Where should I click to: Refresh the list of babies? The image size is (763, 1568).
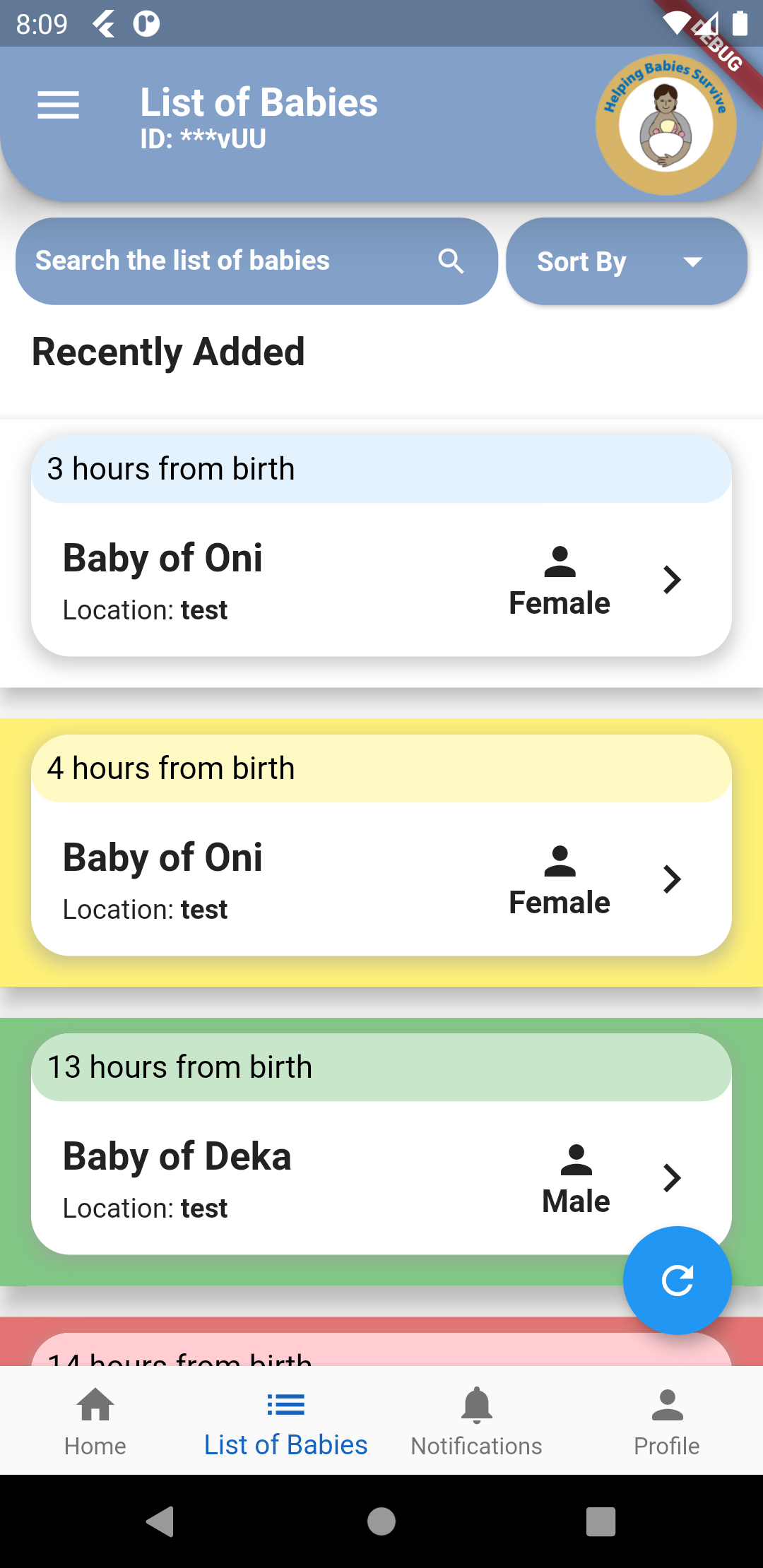coord(677,1280)
